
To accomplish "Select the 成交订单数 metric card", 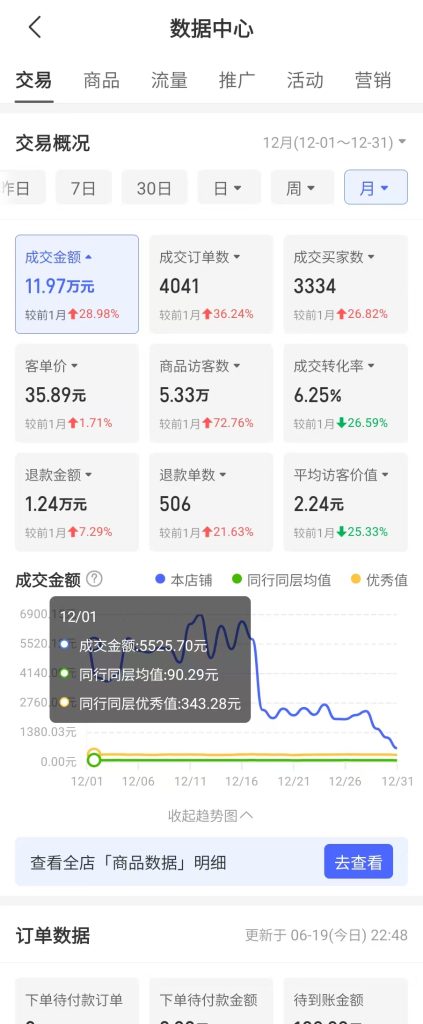I will click(211, 284).
